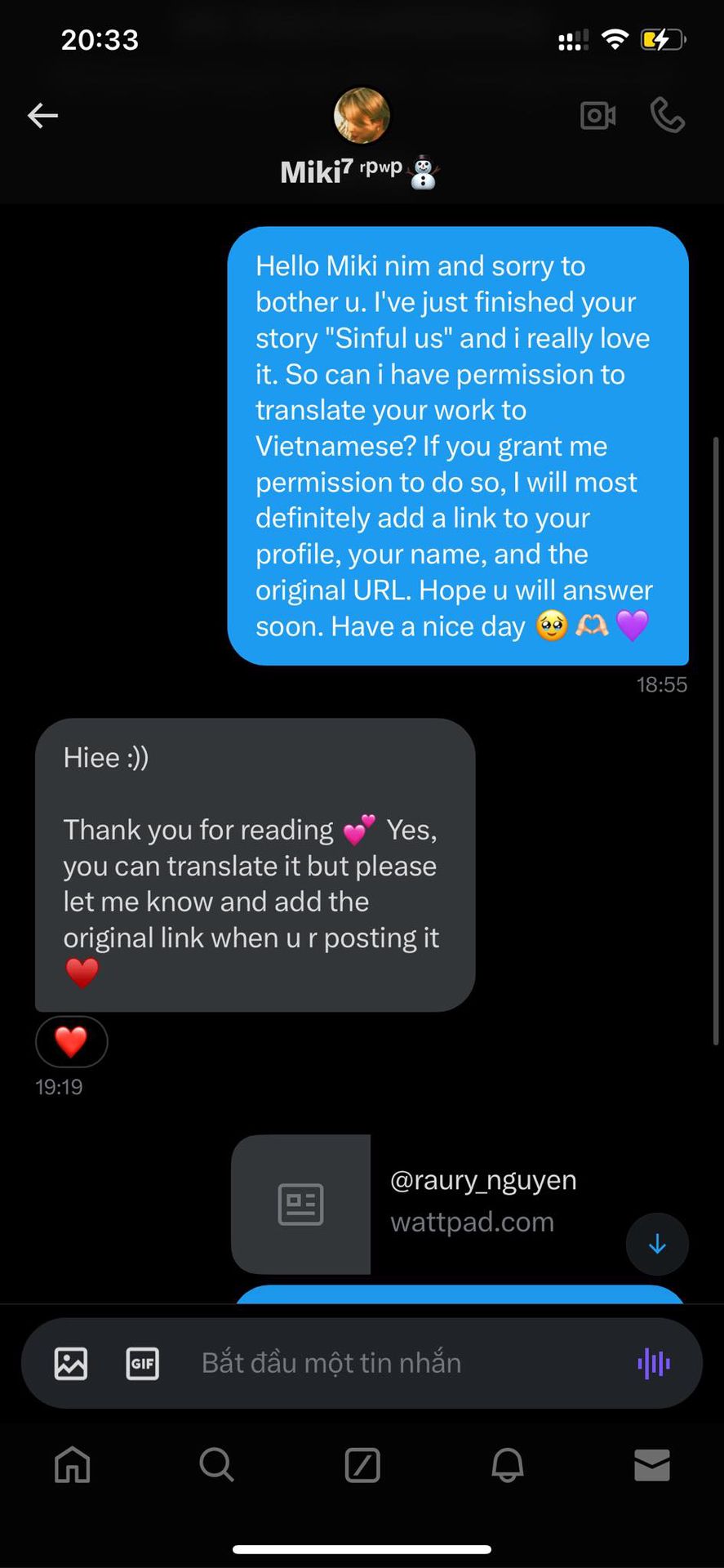Switch to the Search tab
This screenshot has width=724, height=1568.
pyautogui.click(x=216, y=1465)
